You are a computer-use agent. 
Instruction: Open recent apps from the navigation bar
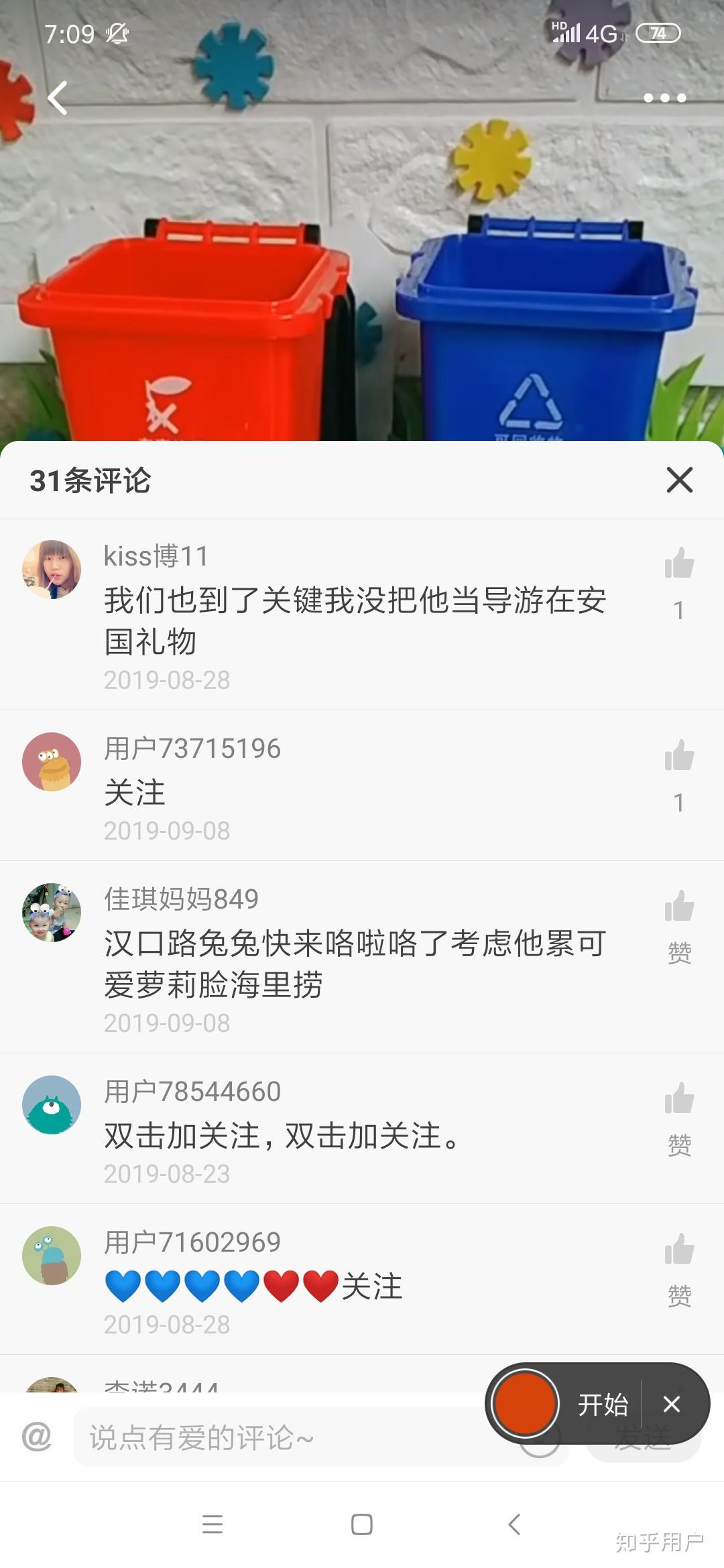click(x=213, y=1524)
